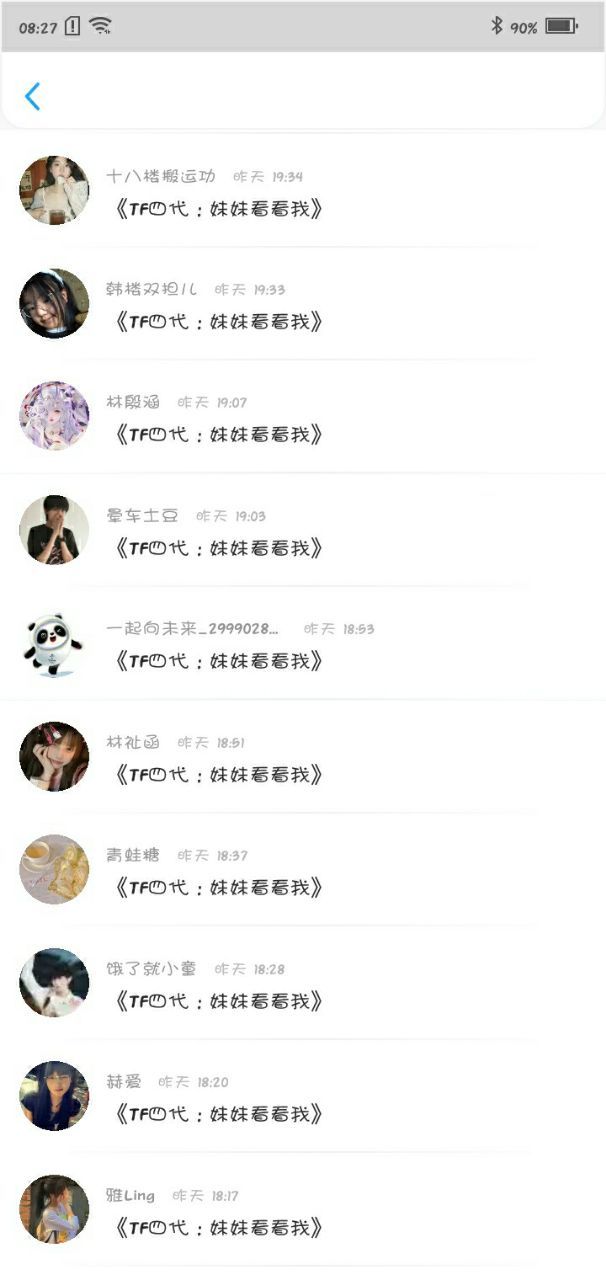Open the entry from 十八楷搬运功
Image resolution: width=606 pixels, height=1280 pixels.
(303, 190)
